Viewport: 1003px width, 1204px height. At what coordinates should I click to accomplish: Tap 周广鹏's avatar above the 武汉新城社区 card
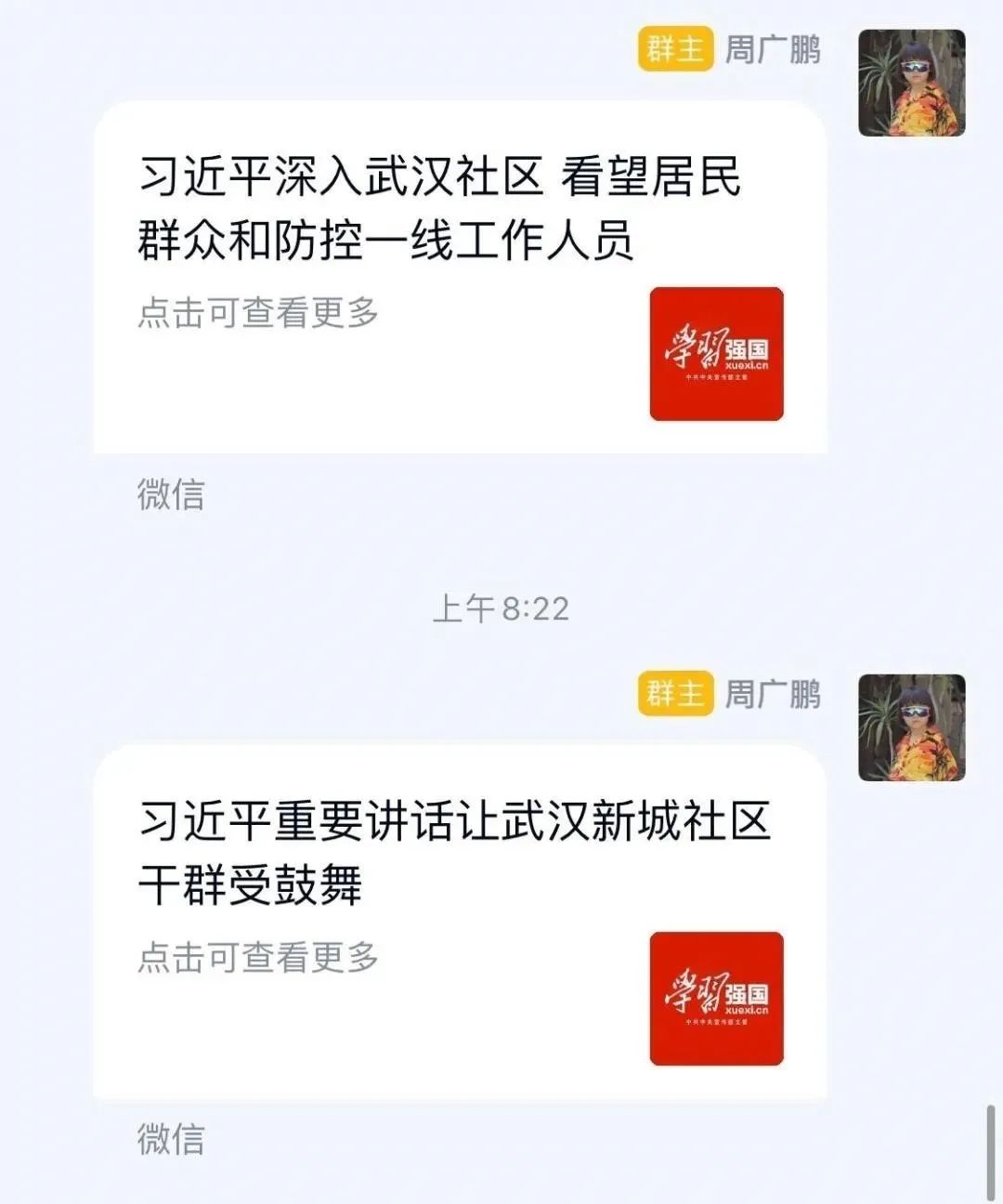tap(910, 727)
